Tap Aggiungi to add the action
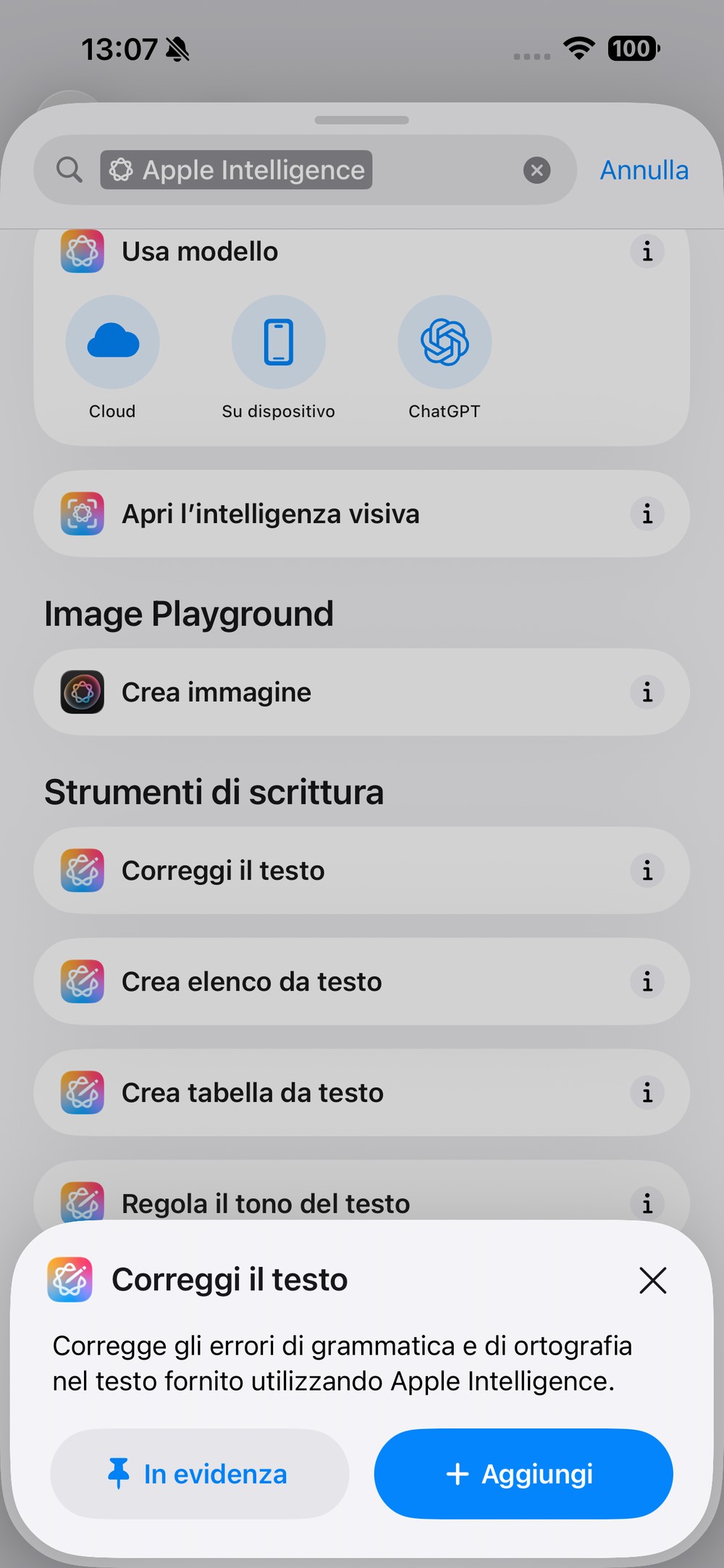 point(523,1474)
